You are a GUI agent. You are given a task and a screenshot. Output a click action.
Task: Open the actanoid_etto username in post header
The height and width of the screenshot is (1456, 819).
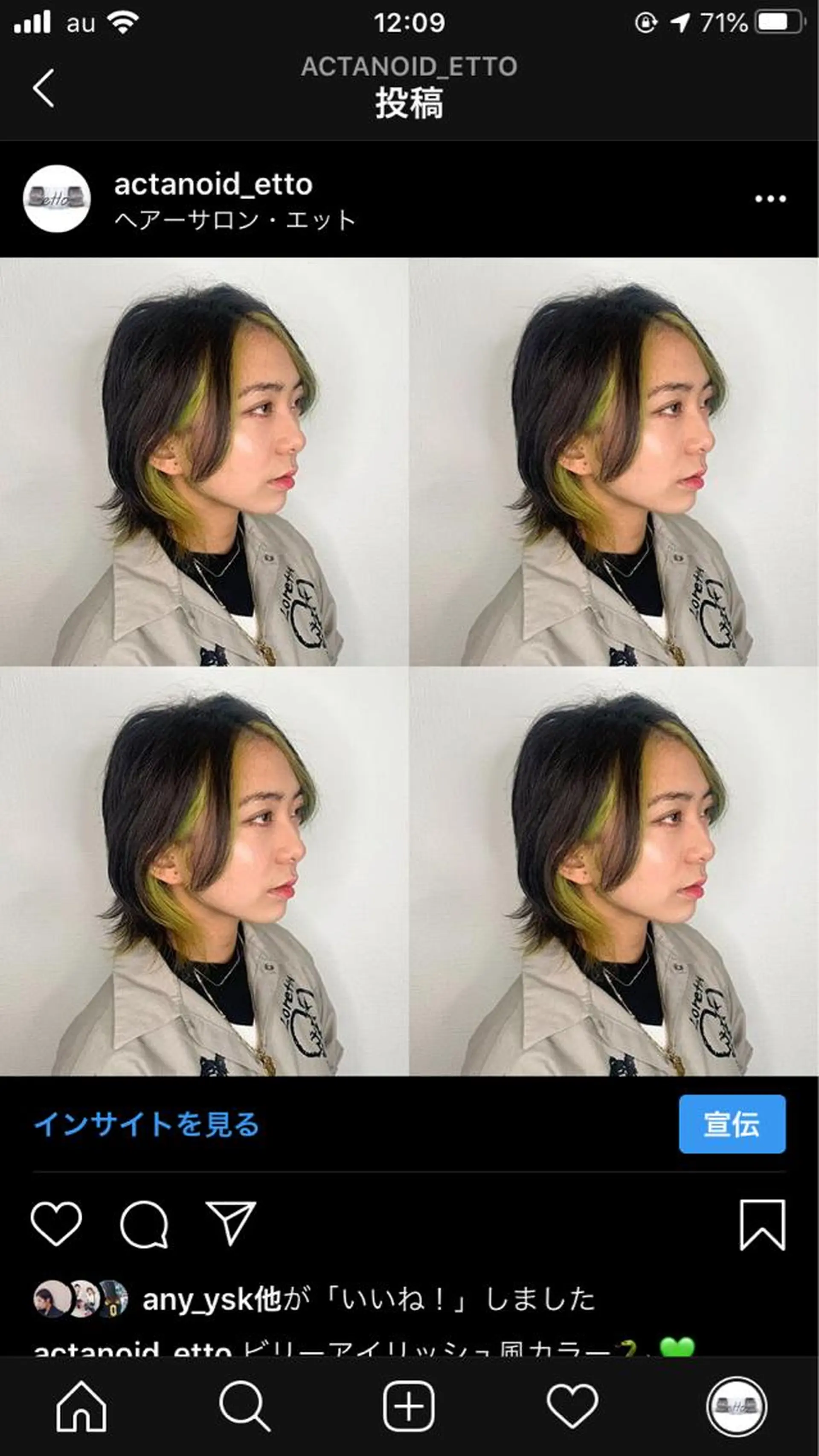(x=213, y=184)
